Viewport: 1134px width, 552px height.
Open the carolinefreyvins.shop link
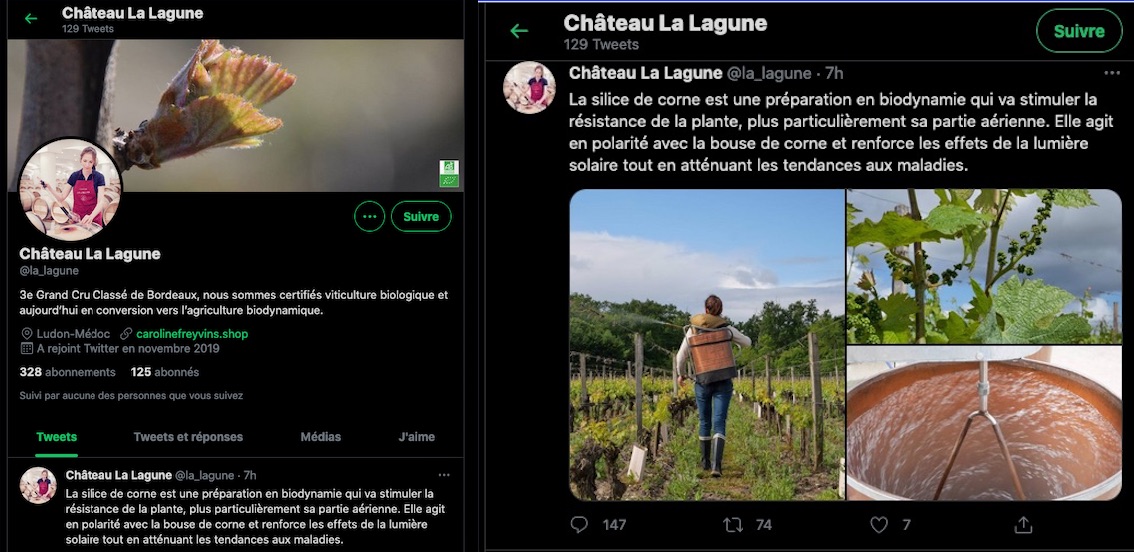pyautogui.click(x=192, y=334)
